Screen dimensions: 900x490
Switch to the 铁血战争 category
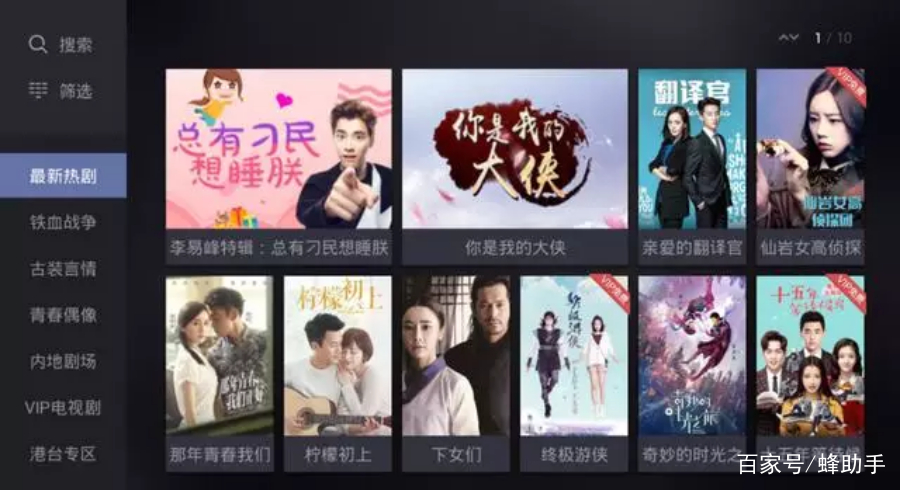pos(63,222)
